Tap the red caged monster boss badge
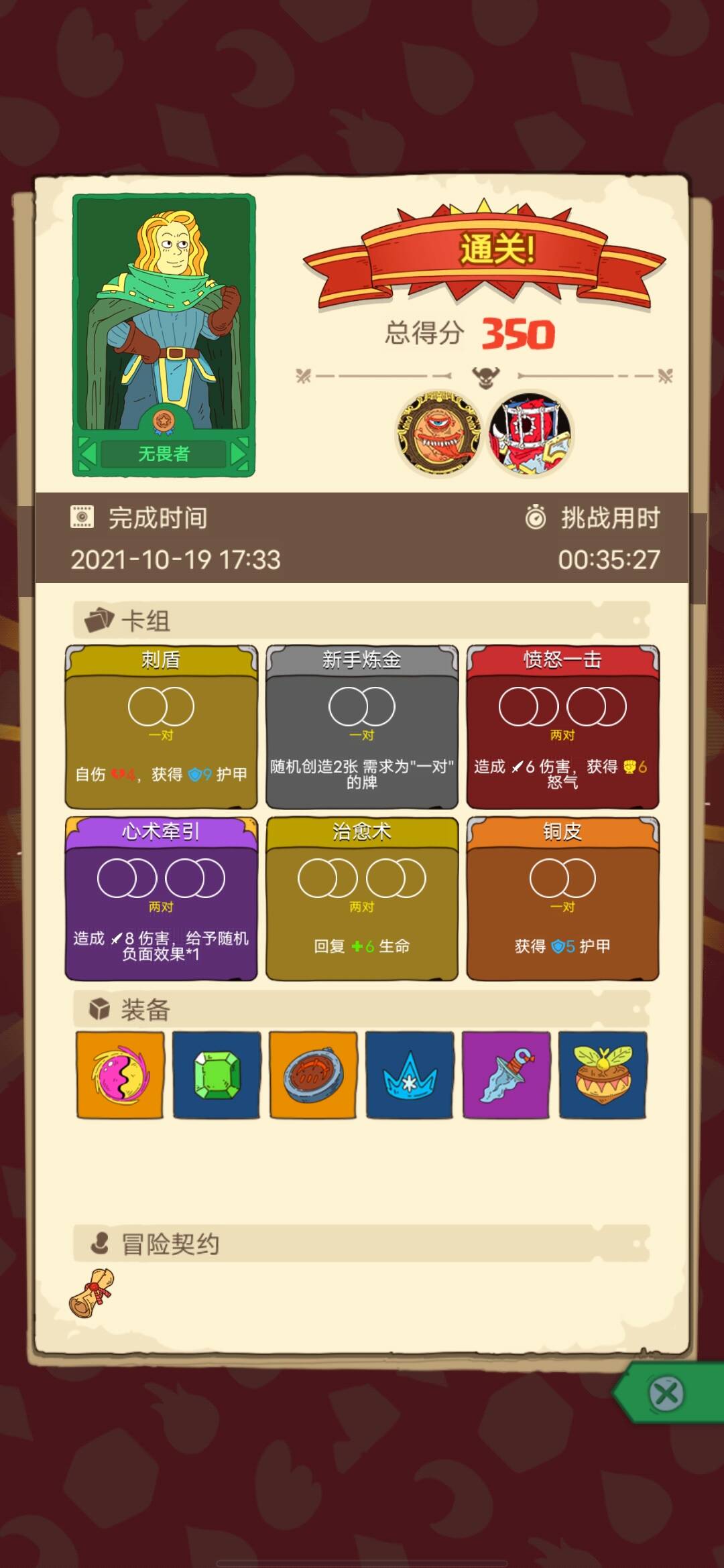This screenshot has width=724, height=1568. coord(530,433)
